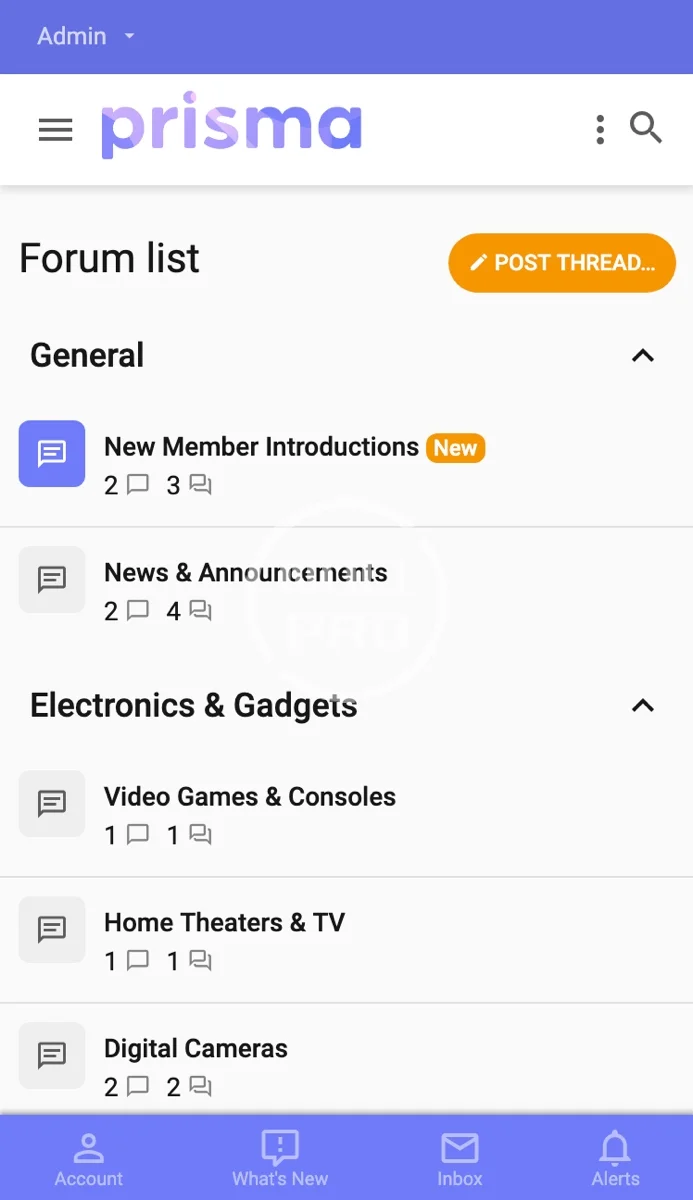Collapse the Electronics & Gadgets category
The image size is (693, 1200).
click(643, 705)
